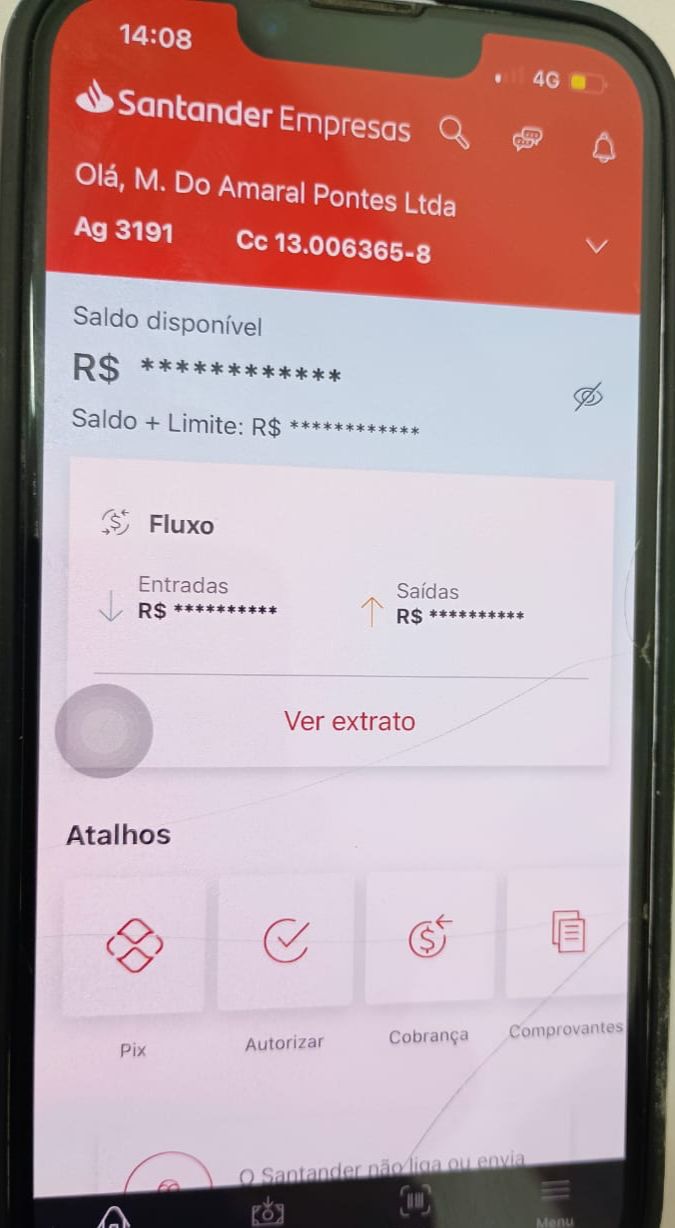
Task: Expand the account selector chevron
Action: click(x=596, y=246)
